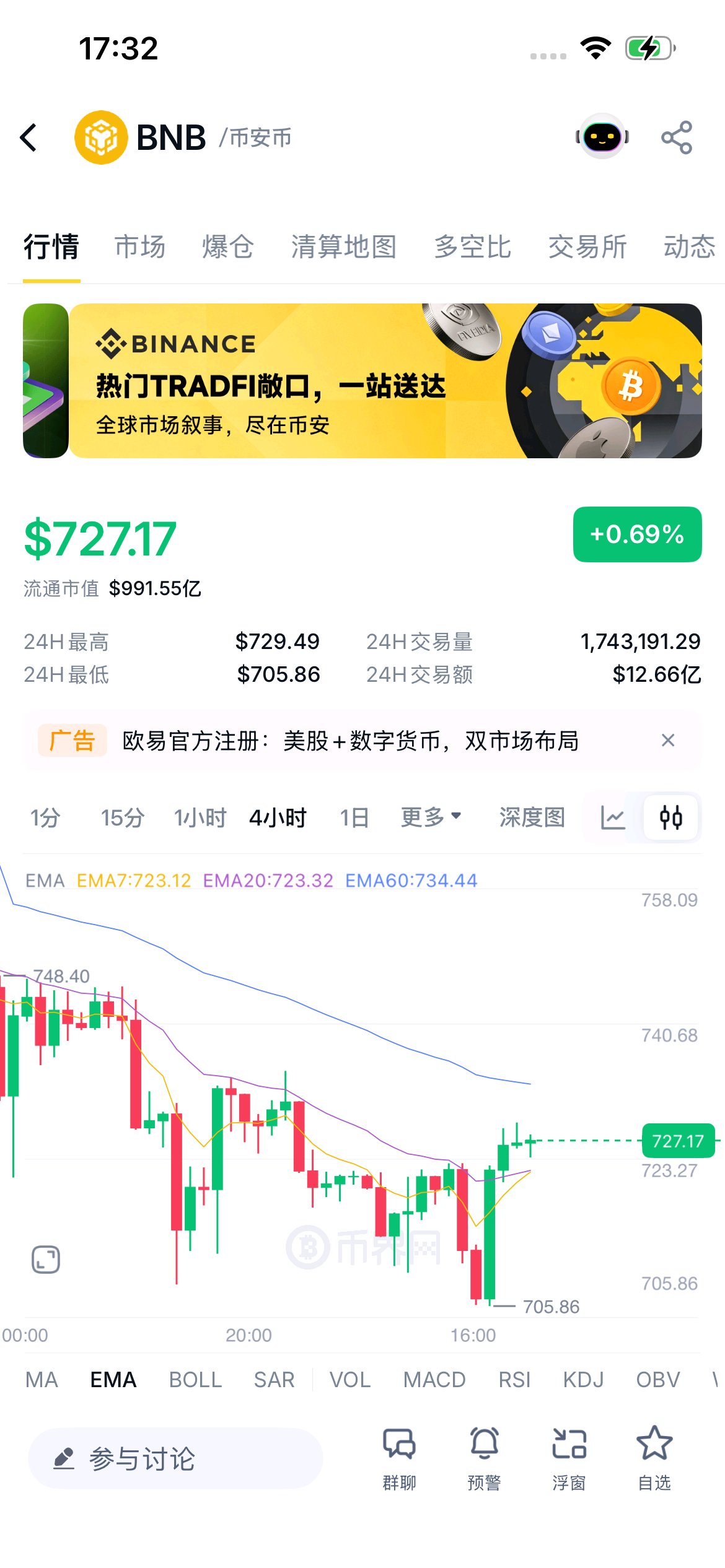Dismiss the 欧易 ad strip
This screenshot has height=1568, width=725.
click(x=668, y=740)
